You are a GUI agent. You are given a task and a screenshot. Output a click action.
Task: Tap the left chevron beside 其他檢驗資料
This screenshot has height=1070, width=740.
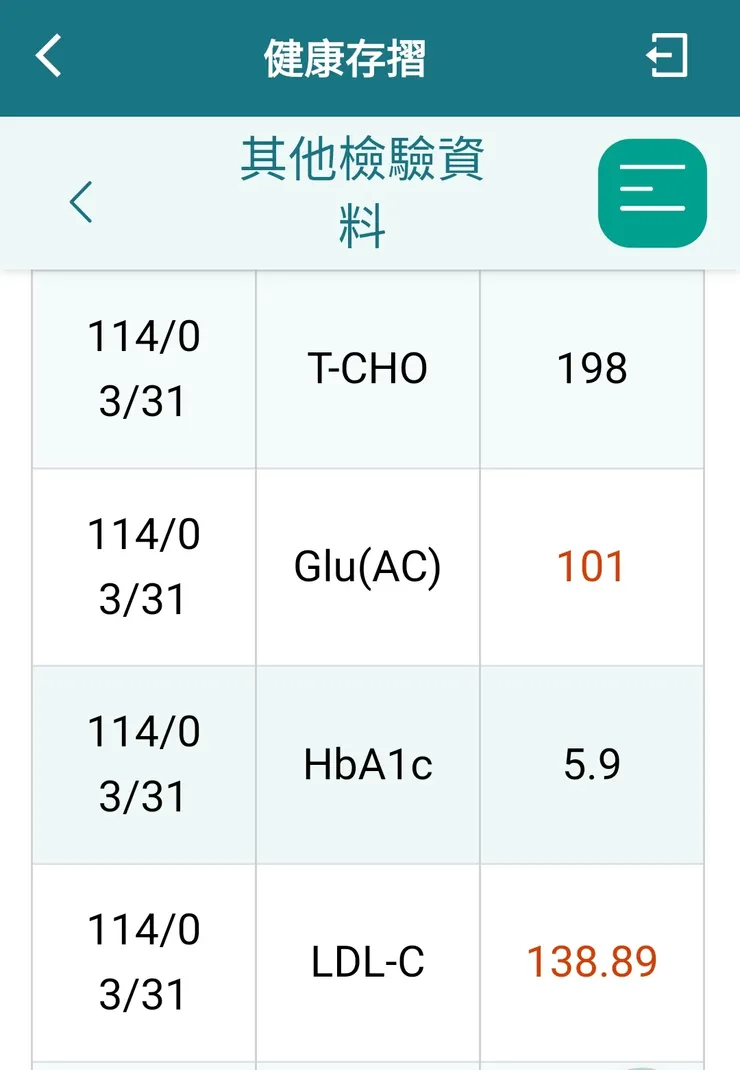[80, 200]
